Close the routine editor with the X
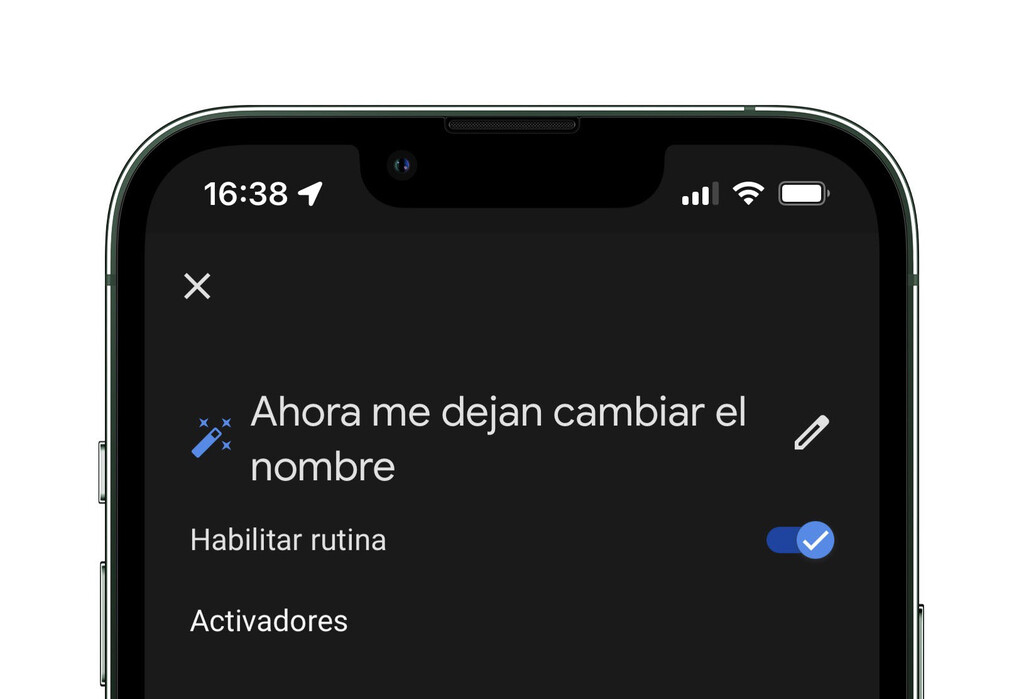The image size is (1024, 699). pos(197,286)
